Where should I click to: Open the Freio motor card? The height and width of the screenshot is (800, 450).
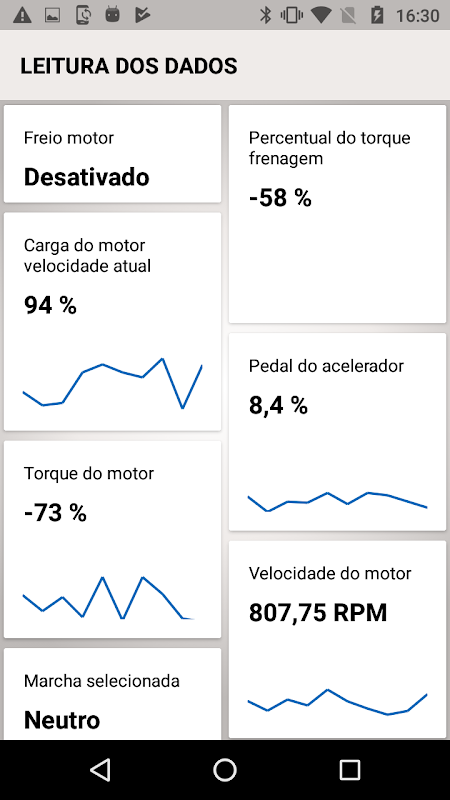[x=112, y=154]
